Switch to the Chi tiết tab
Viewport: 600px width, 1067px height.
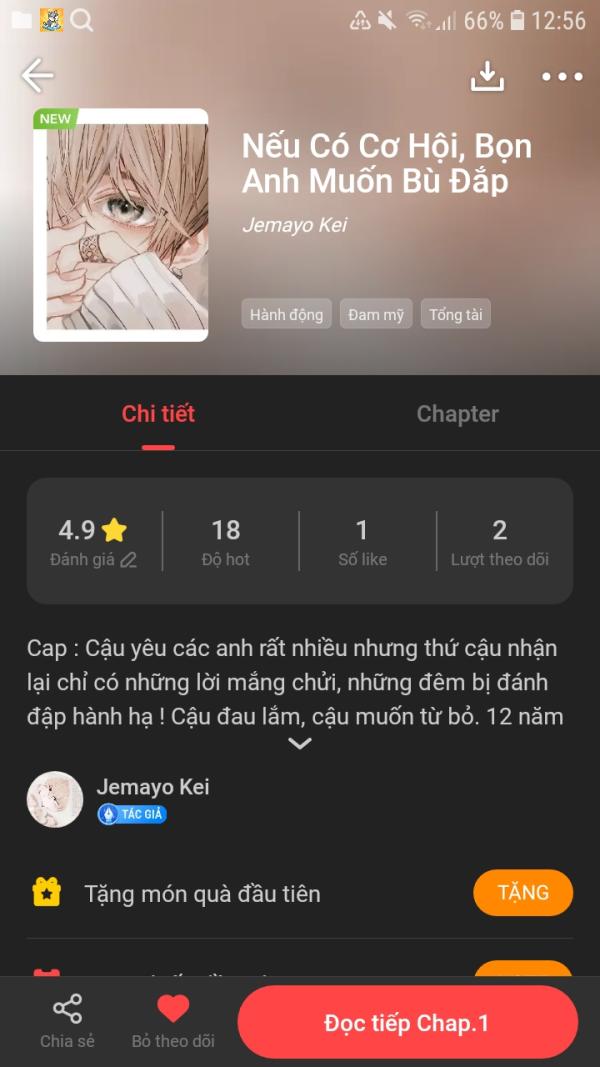pos(158,414)
